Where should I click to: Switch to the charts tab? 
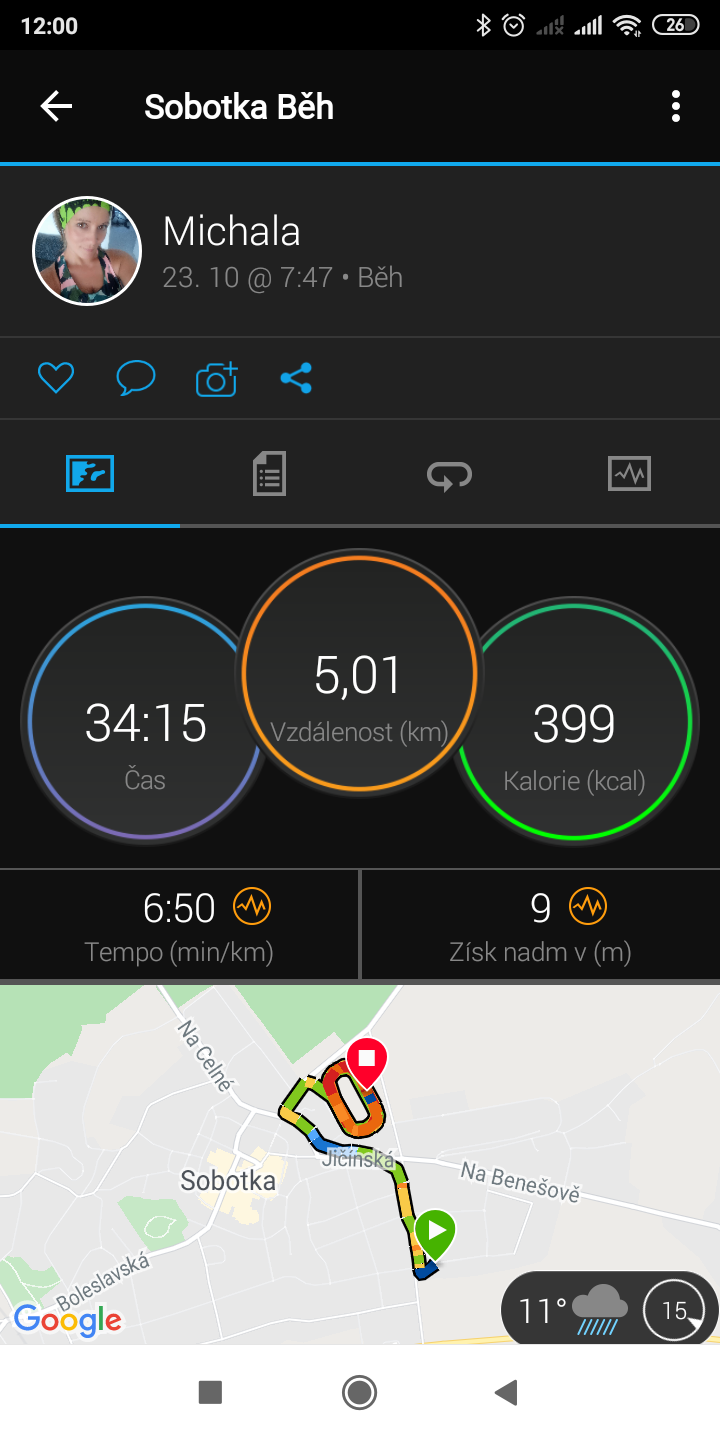tap(629, 474)
